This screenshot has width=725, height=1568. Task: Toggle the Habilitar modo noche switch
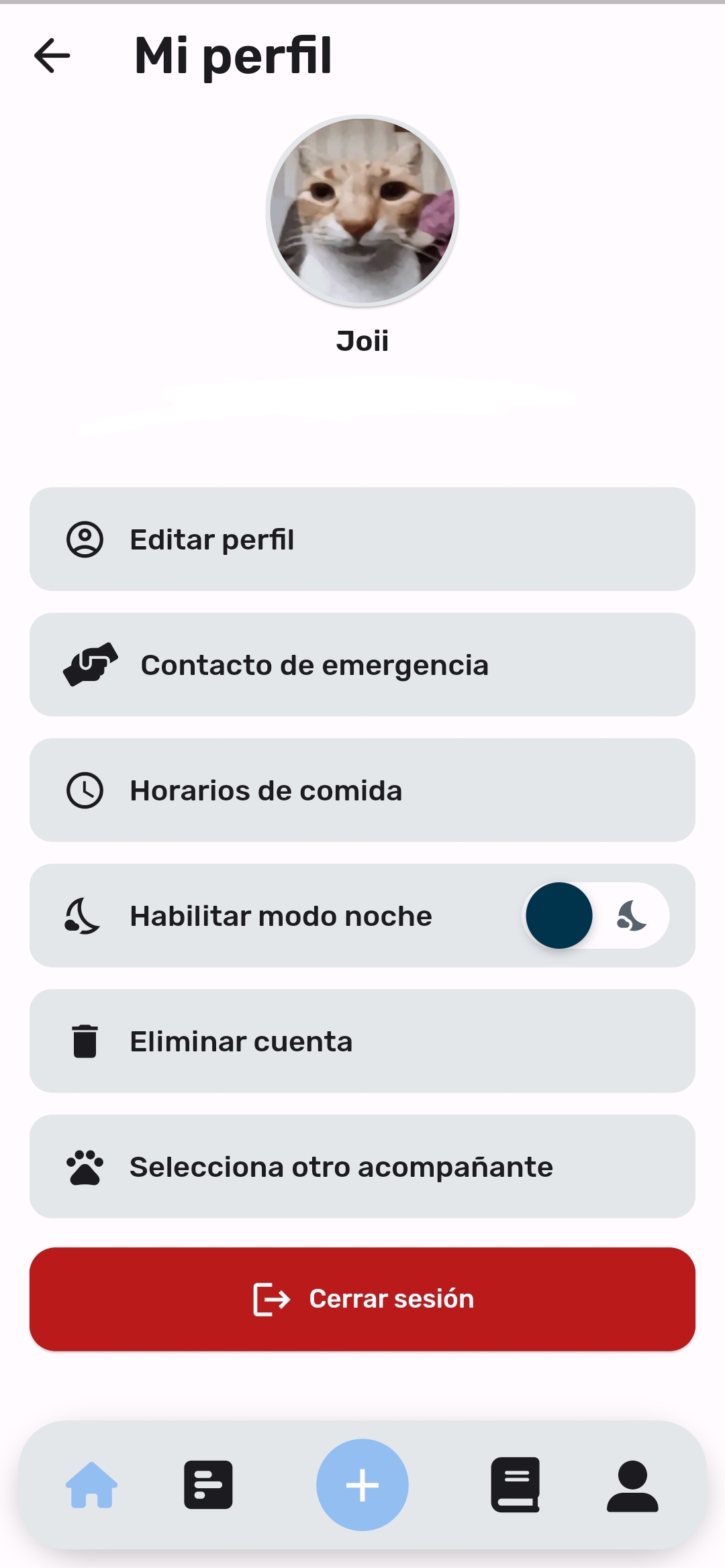pos(596,916)
